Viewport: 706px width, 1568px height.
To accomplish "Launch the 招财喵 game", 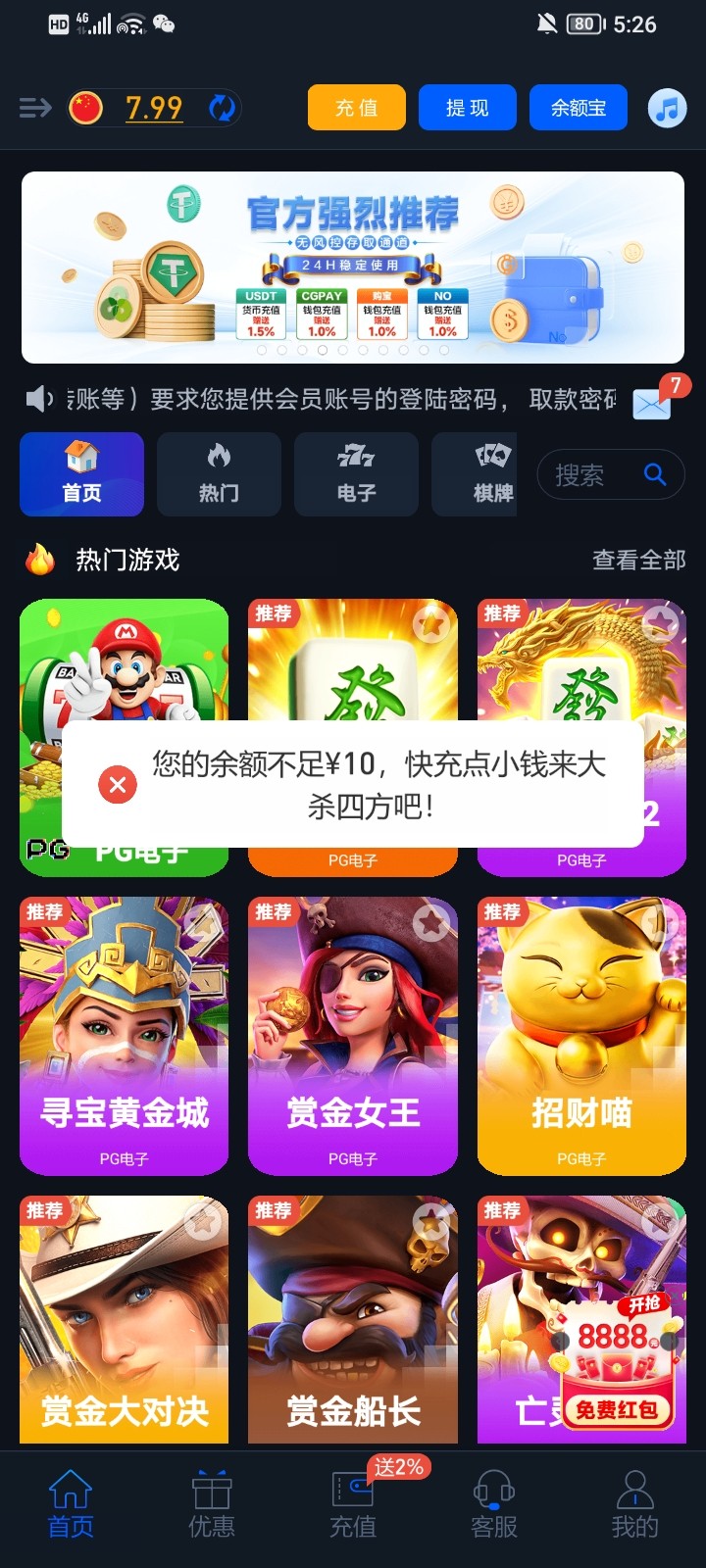I will pos(581,1035).
